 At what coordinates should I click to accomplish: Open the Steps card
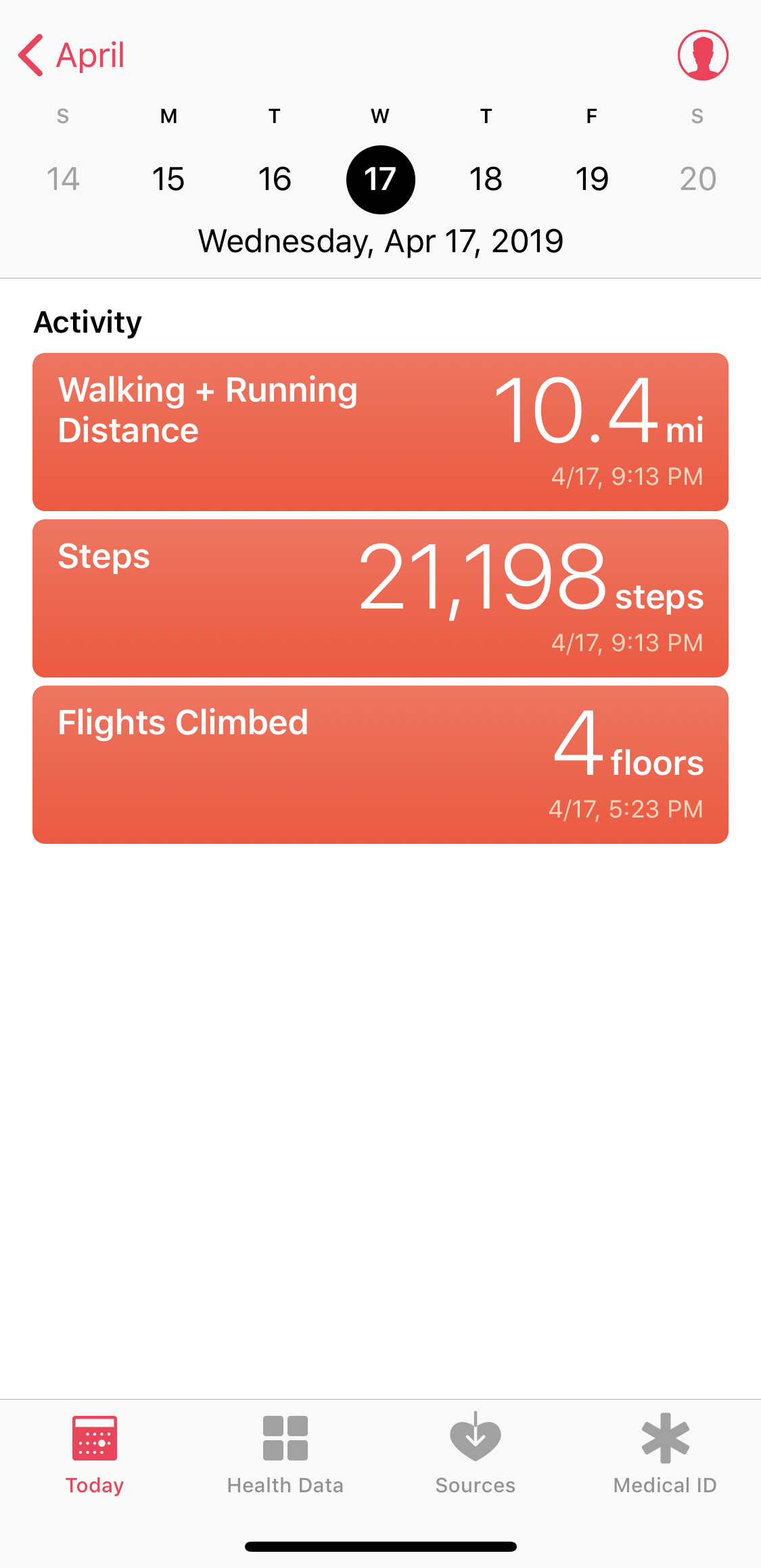pos(380,598)
